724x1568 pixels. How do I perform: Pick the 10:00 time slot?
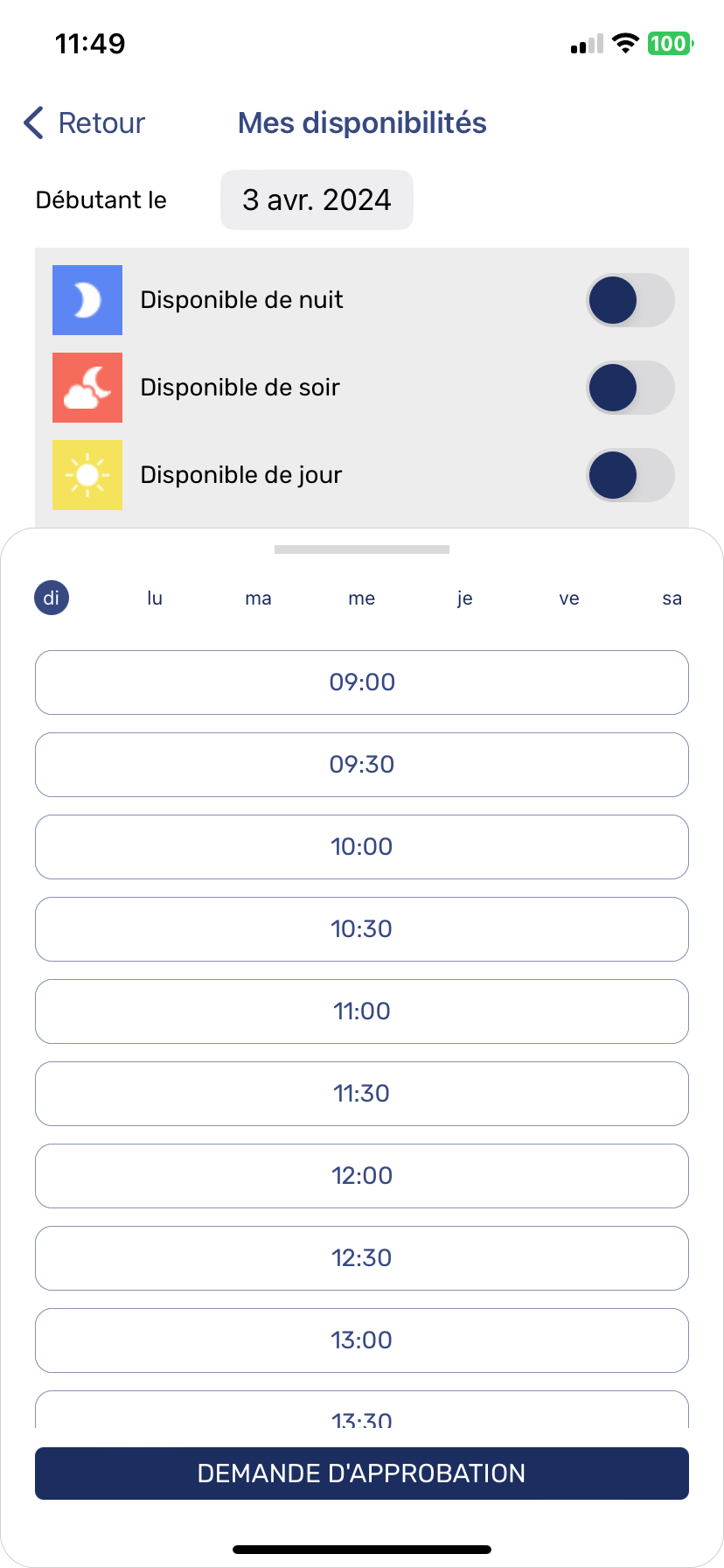[362, 847]
